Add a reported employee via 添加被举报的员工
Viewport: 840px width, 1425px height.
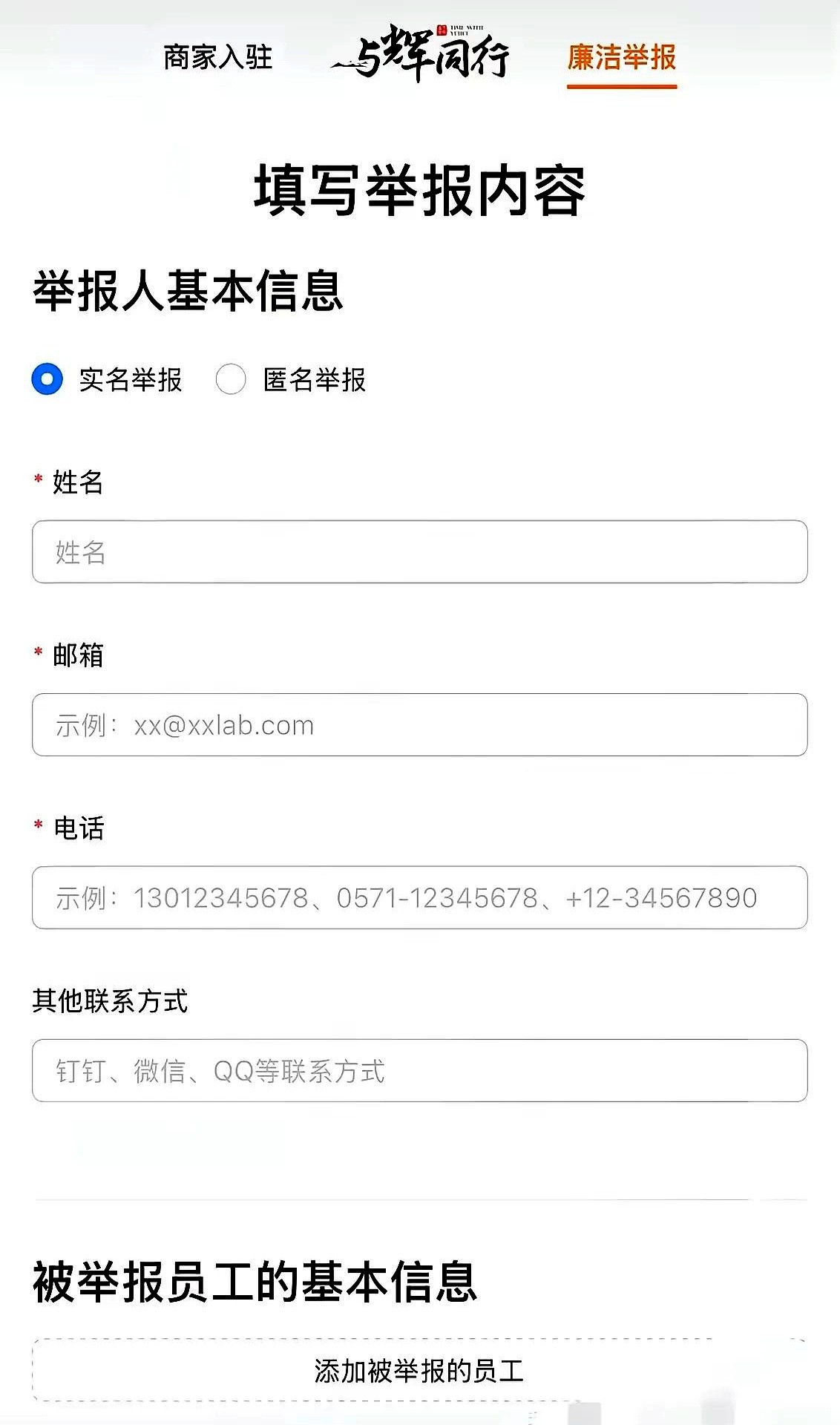point(419,1371)
